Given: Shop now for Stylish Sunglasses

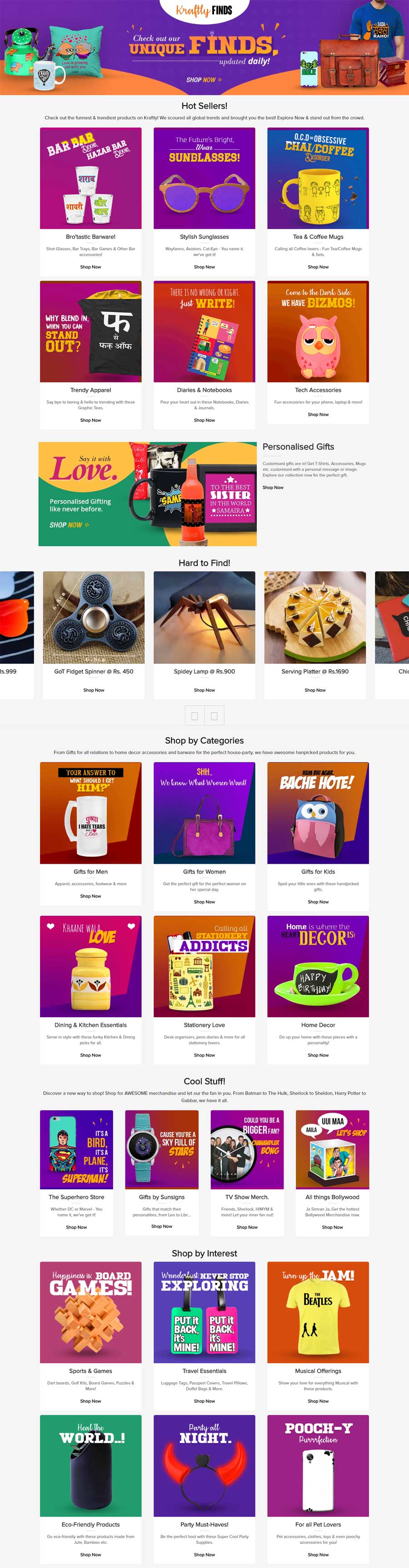Looking at the screenshot, I should click(204, 267).
